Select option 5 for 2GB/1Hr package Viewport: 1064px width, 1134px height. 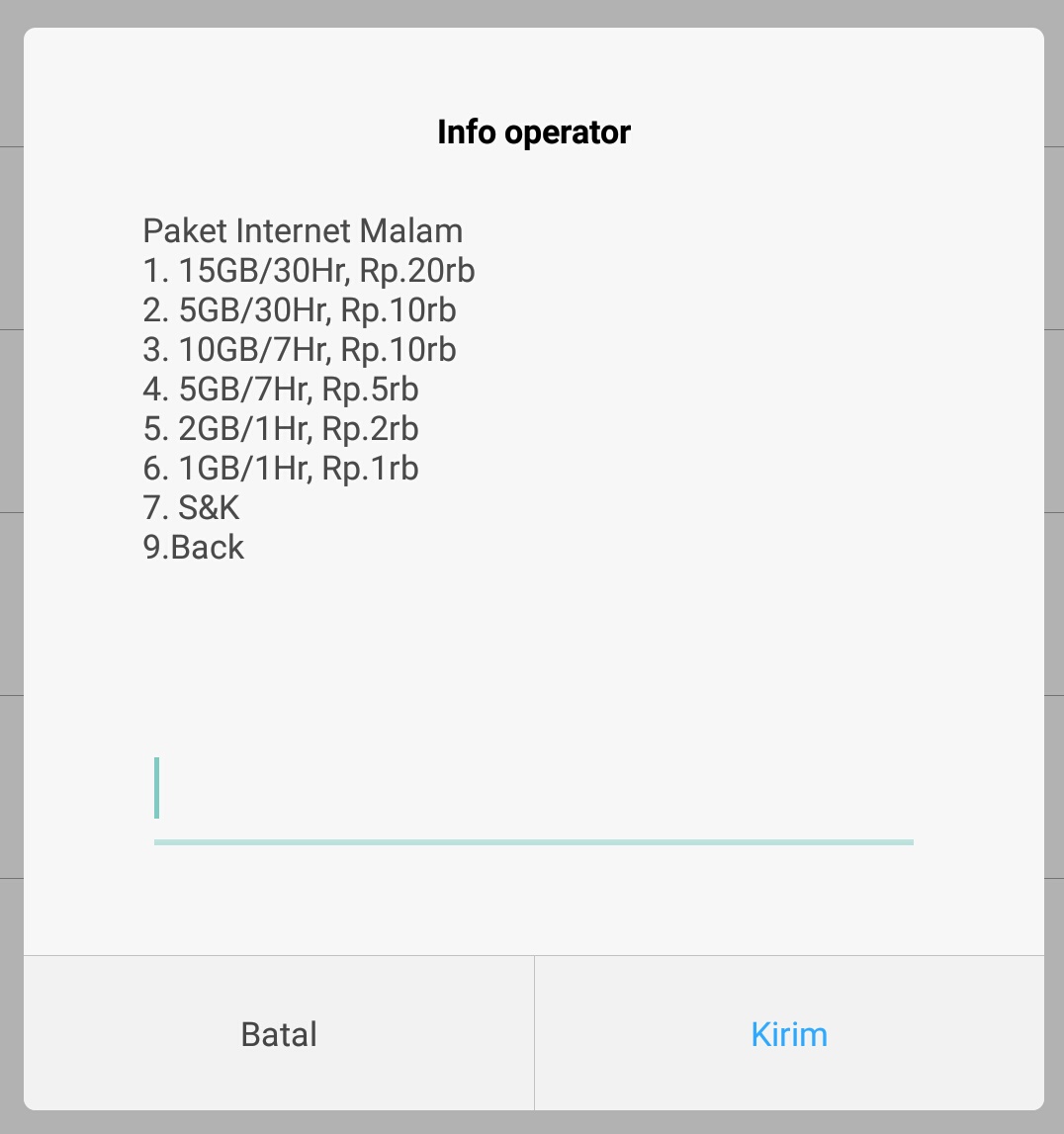(280, 428)
